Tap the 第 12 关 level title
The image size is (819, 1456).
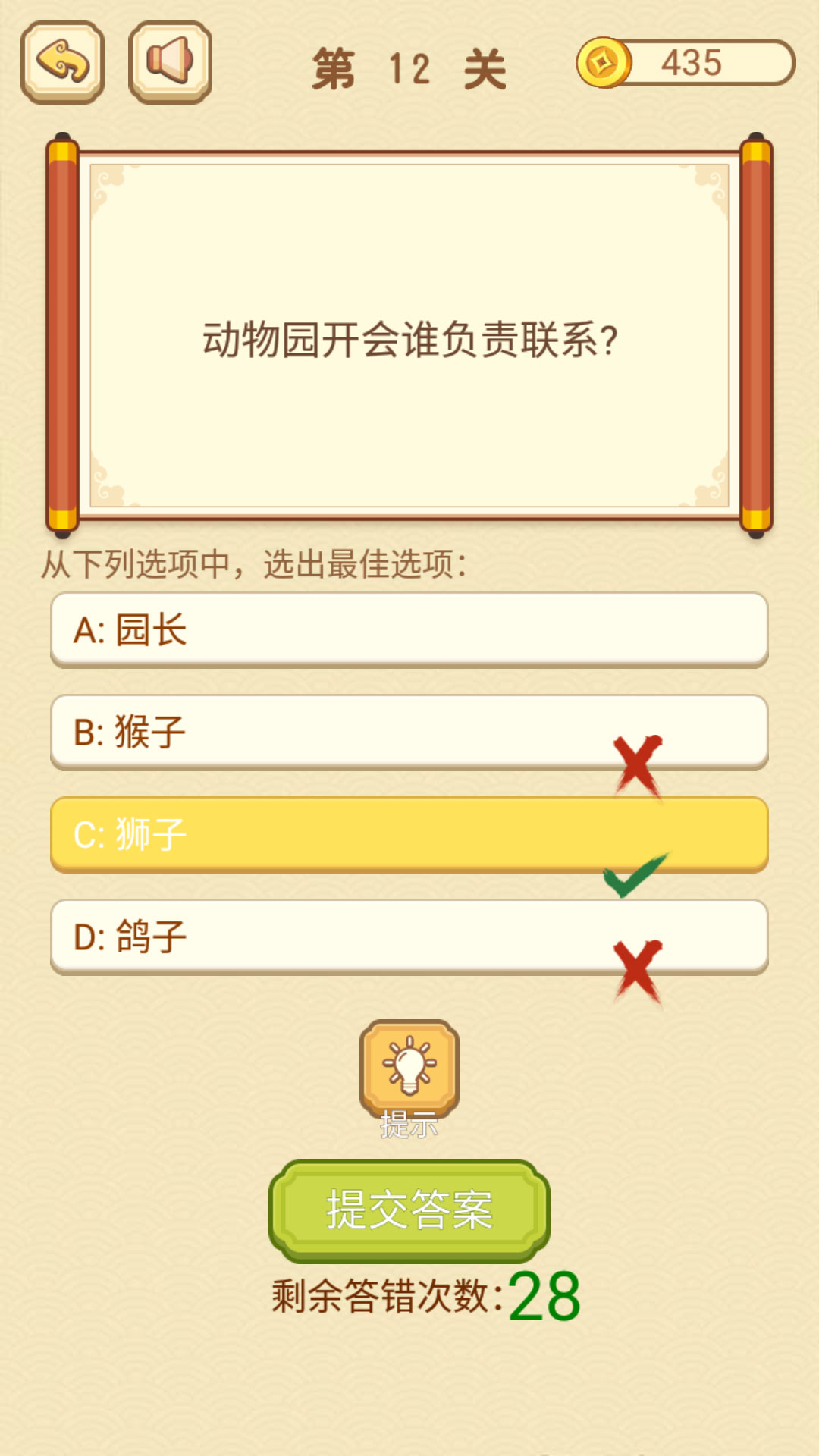[409, 67]
